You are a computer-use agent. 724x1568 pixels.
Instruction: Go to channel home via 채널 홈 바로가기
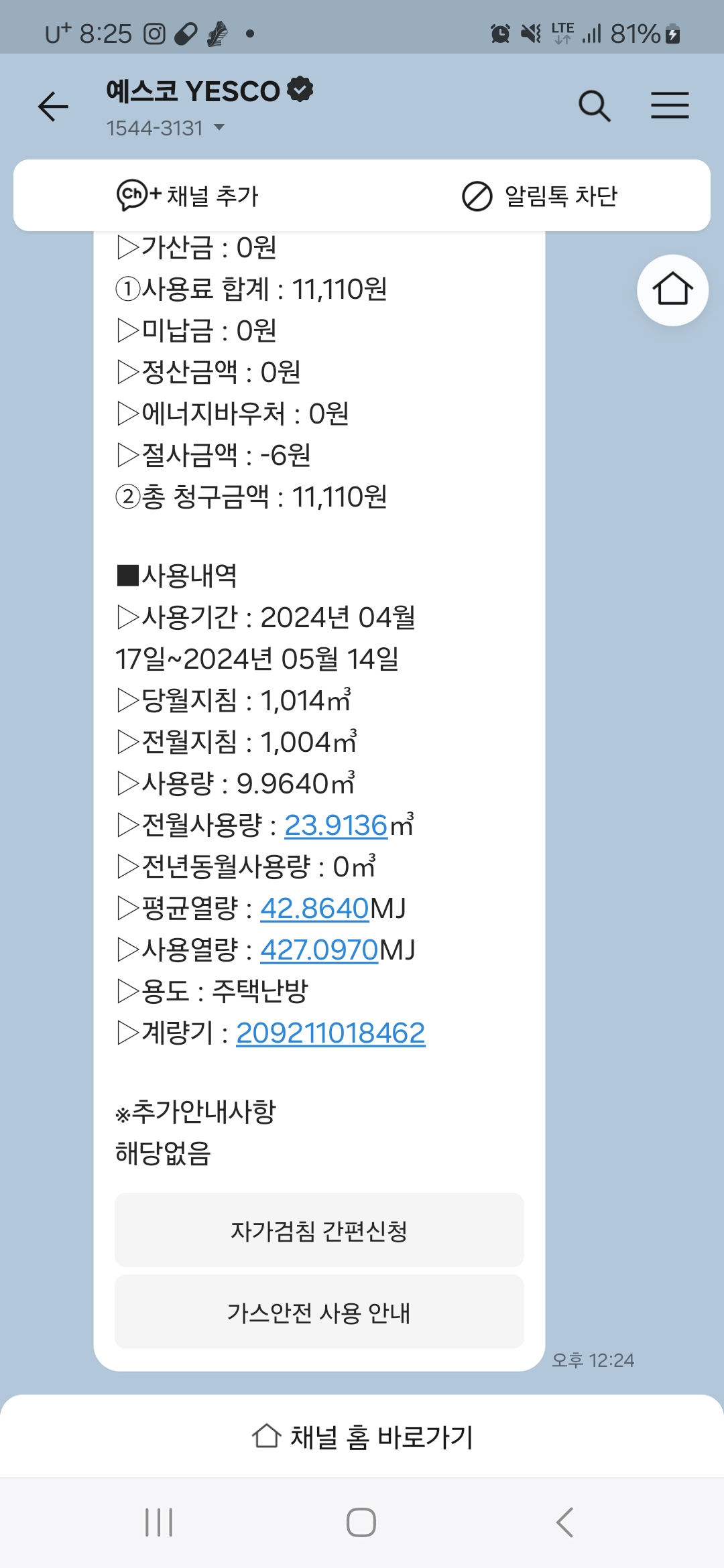point(362,1437)
